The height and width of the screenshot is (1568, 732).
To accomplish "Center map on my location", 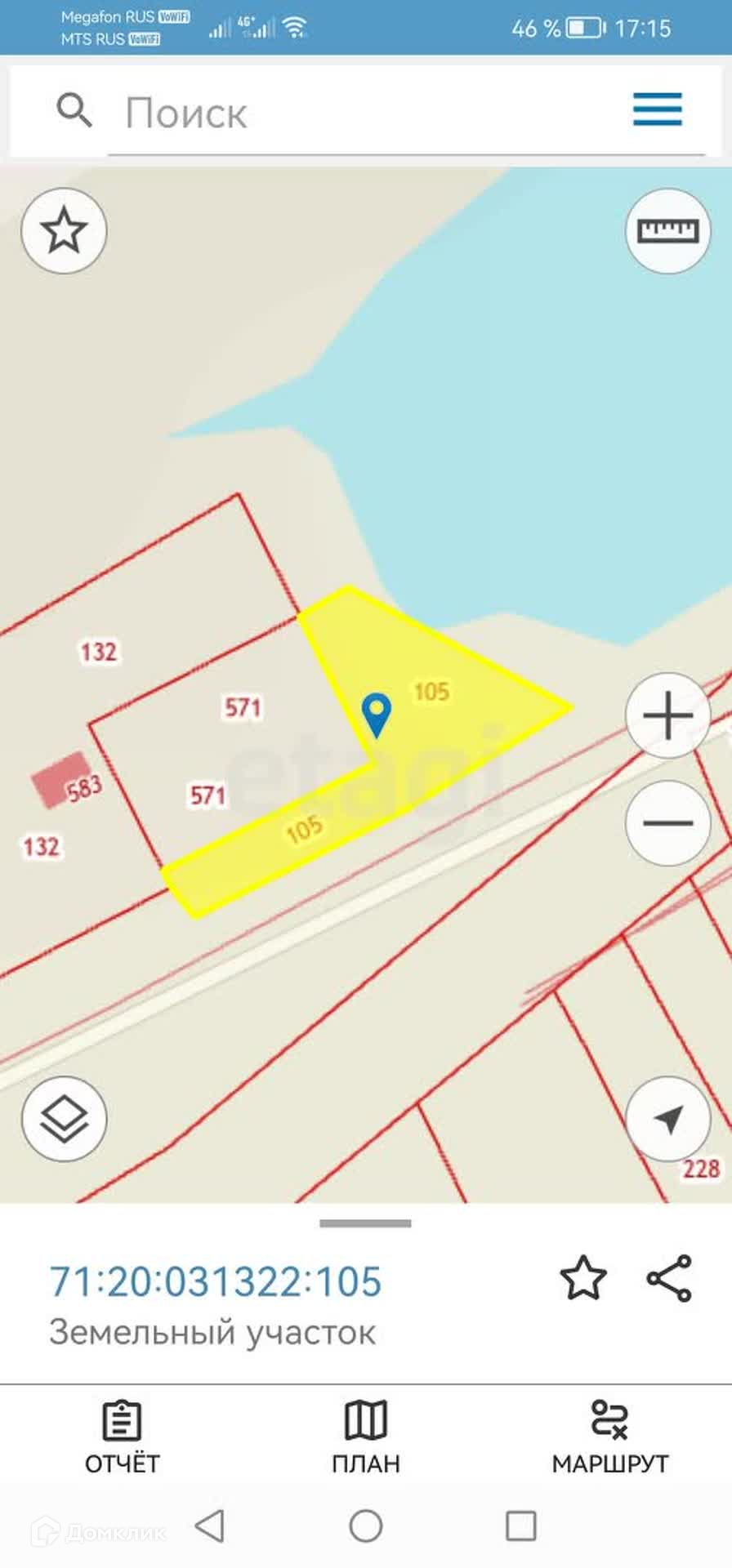I will 667,1119.
